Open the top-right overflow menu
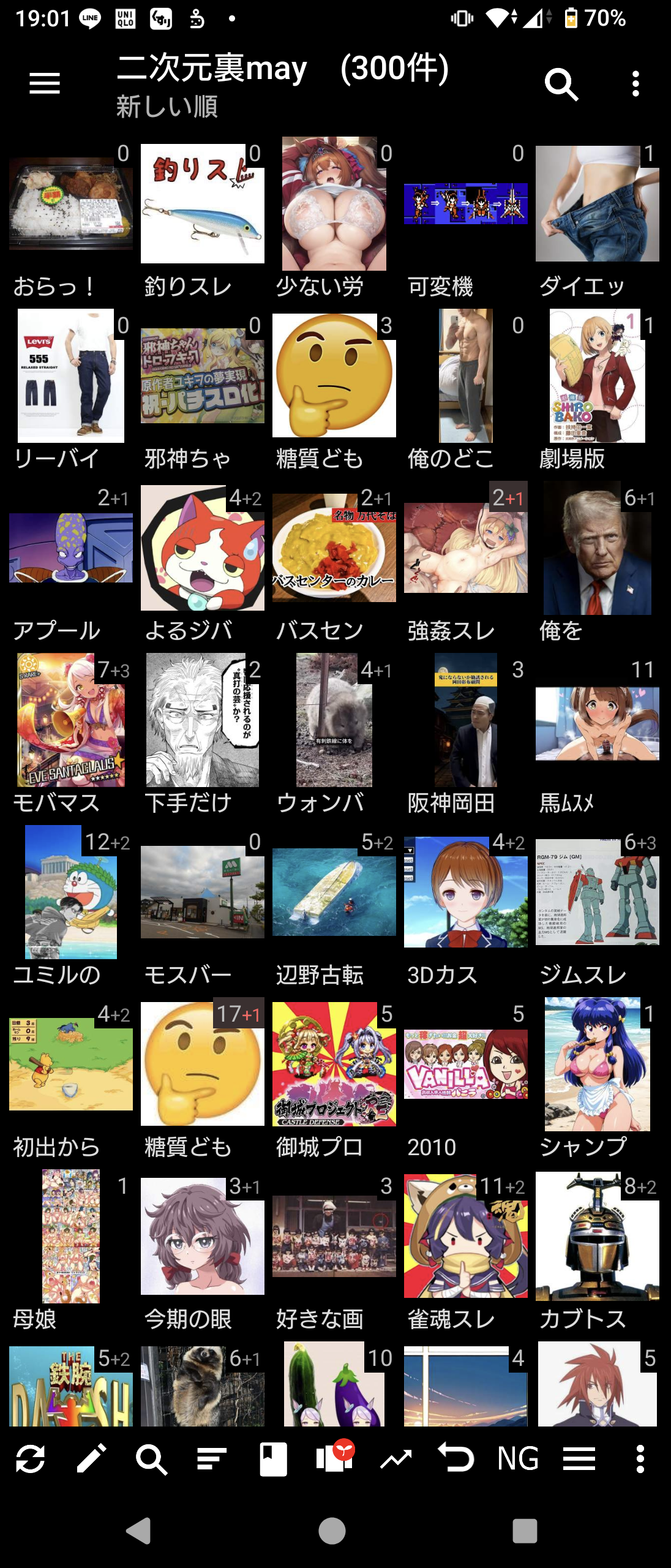The width and height of the screenshot is (671, 1568). tap(635, 83)
